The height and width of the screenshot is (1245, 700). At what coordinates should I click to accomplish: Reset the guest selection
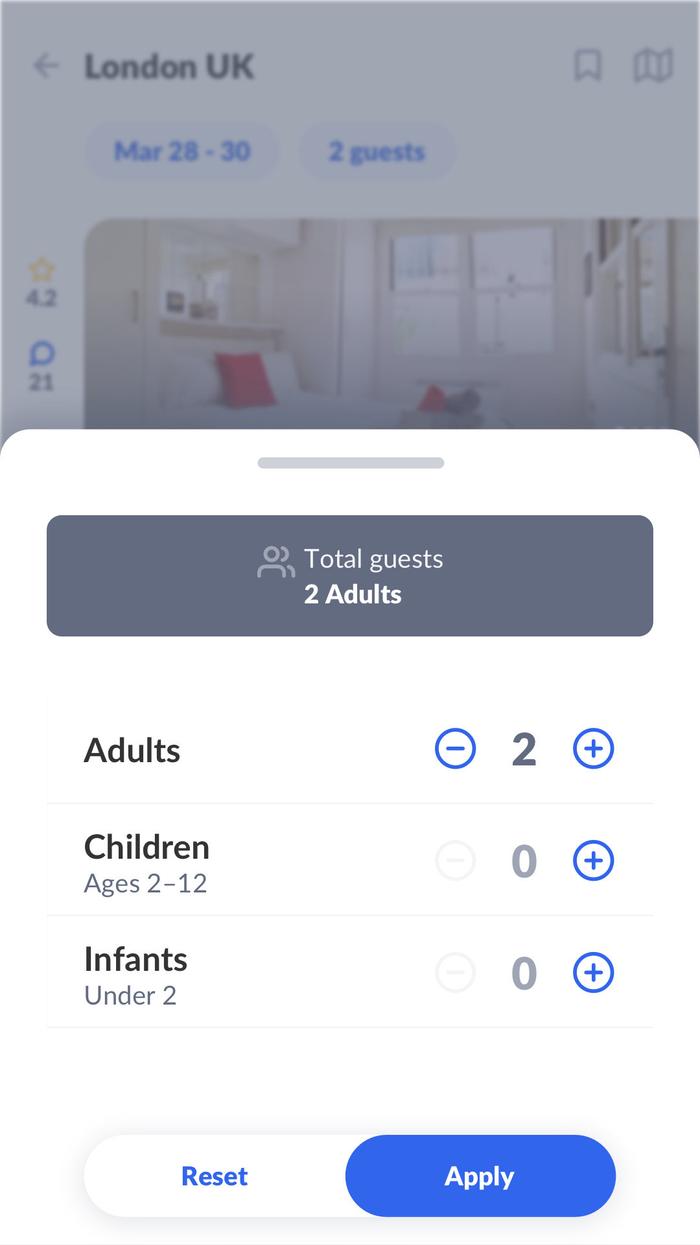[x=215, y=1176]
